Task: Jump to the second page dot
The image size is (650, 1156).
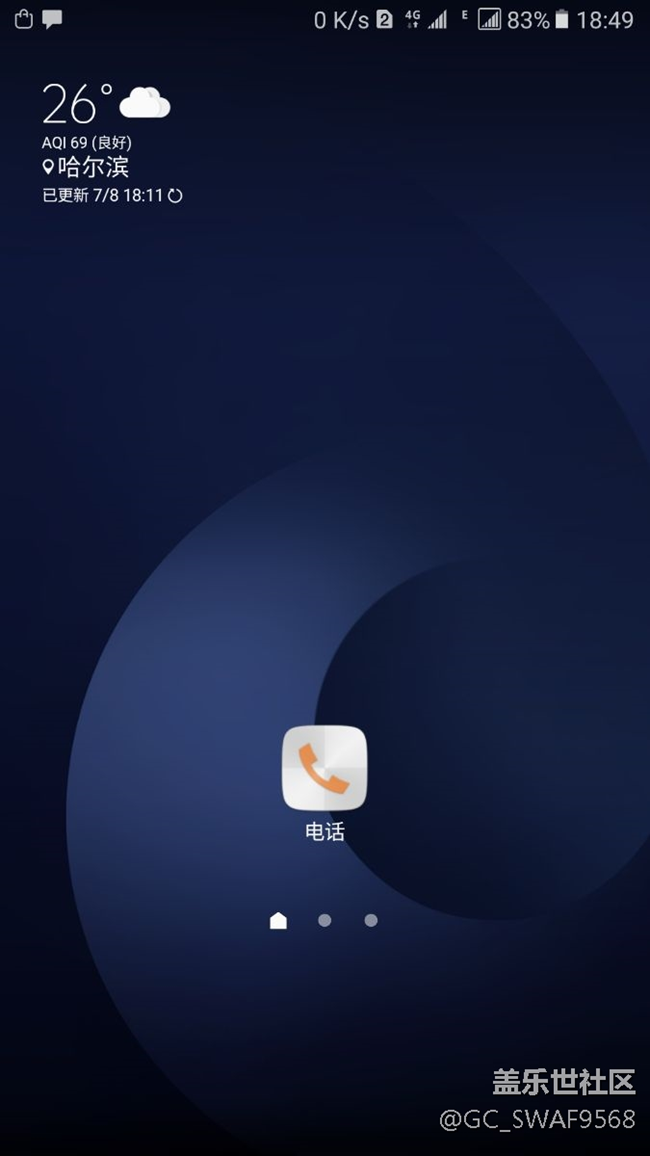Action: click(324, 920)
